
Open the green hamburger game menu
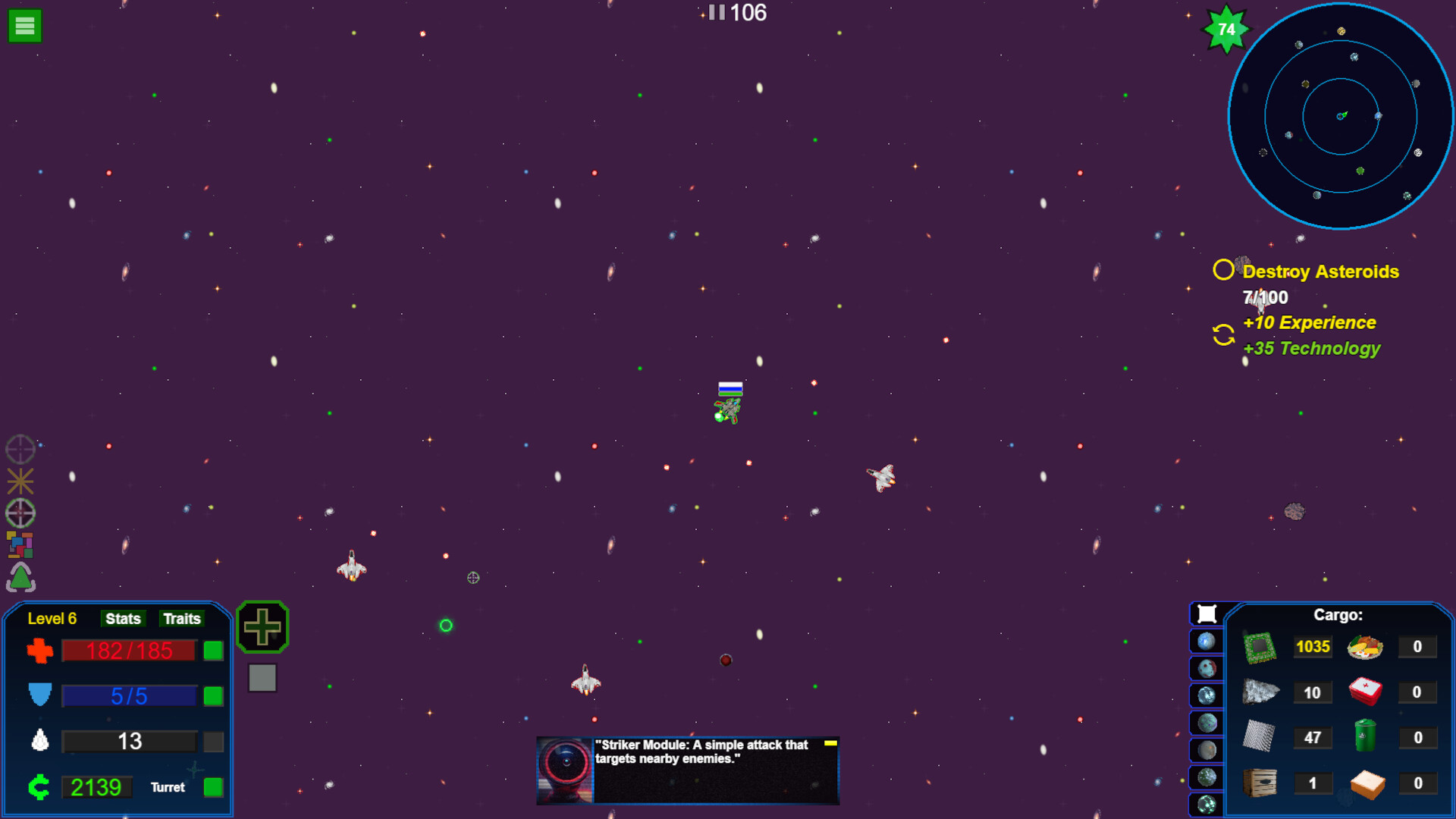click(24, 26)
